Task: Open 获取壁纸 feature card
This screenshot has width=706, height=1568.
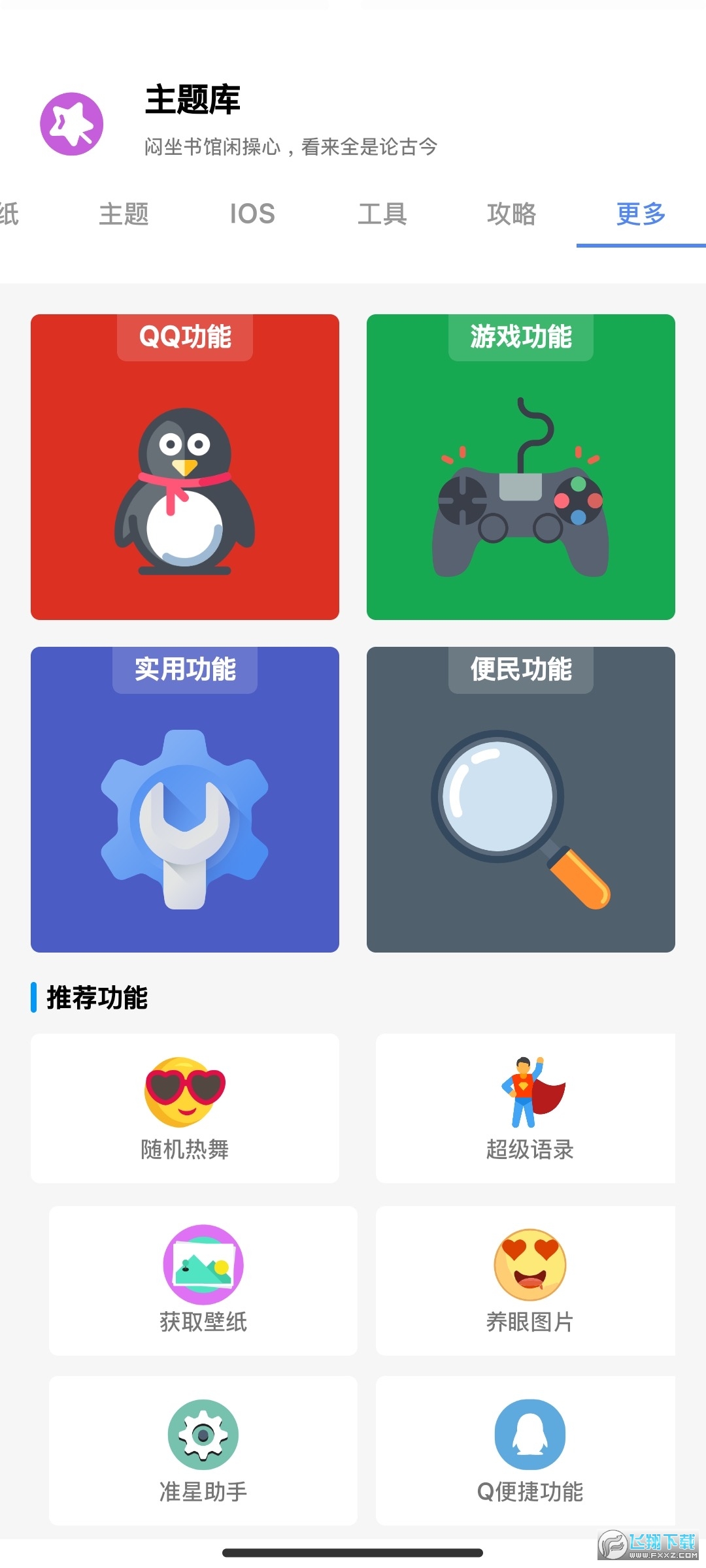Action: [203, 1281]
